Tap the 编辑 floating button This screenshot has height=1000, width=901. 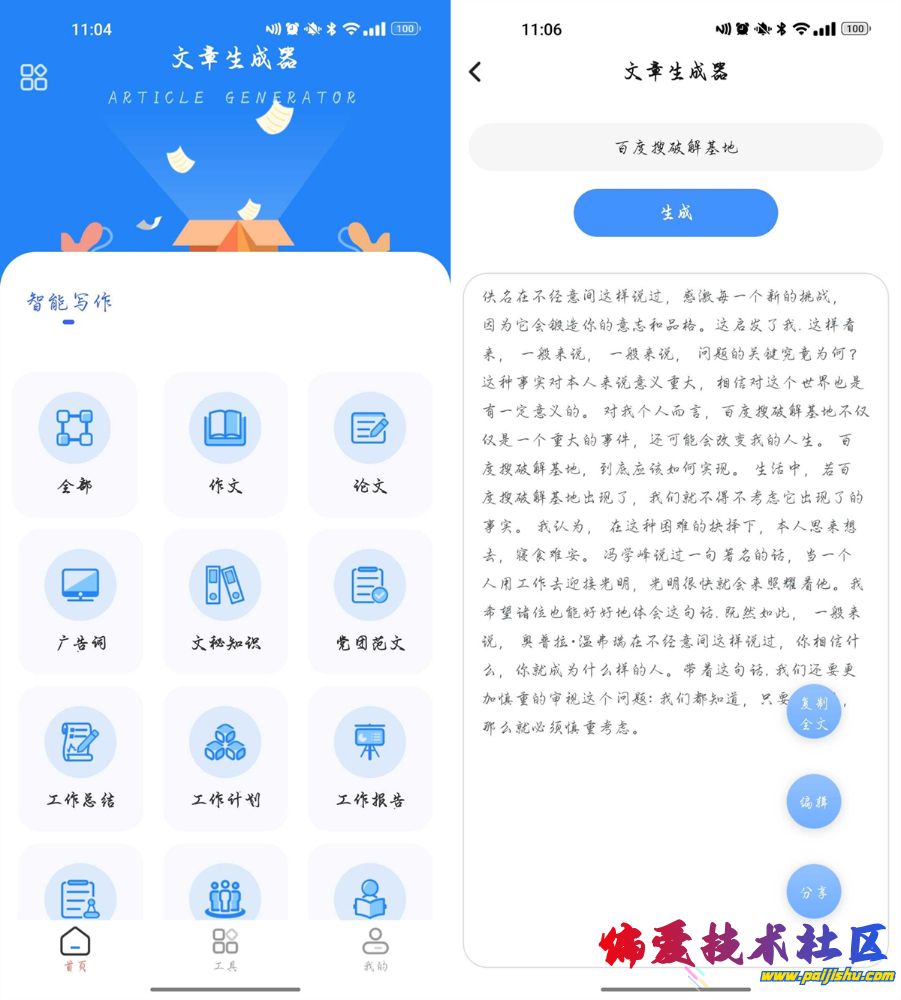(814, 801)
